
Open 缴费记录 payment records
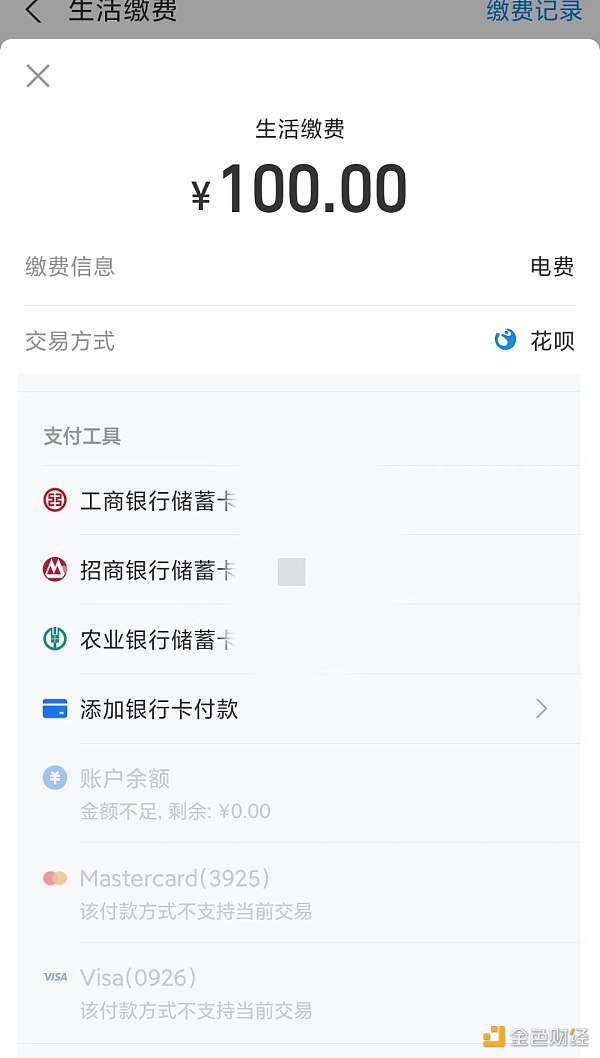[534, 12]
